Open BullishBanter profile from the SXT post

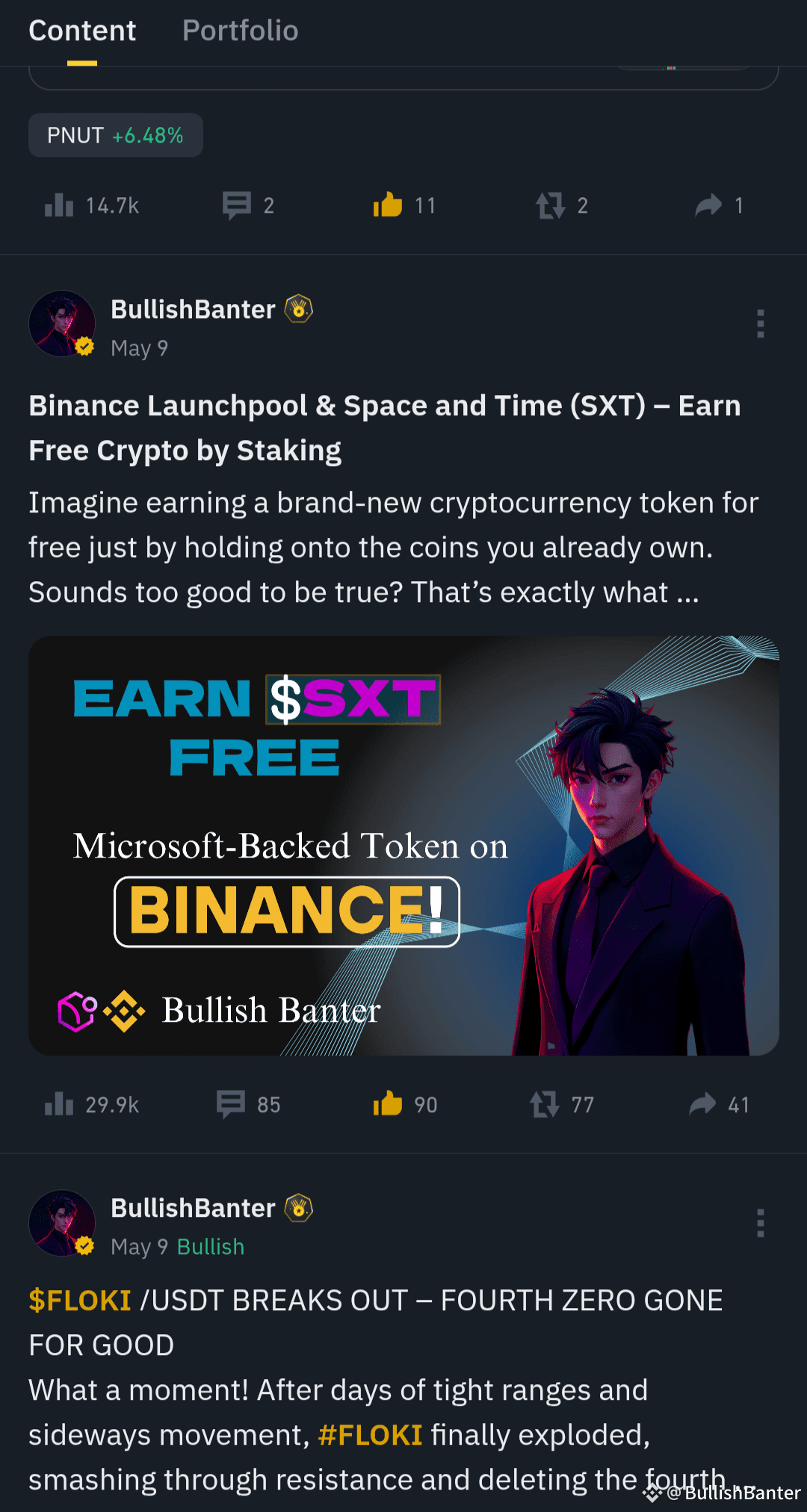(x=193, y=309)
